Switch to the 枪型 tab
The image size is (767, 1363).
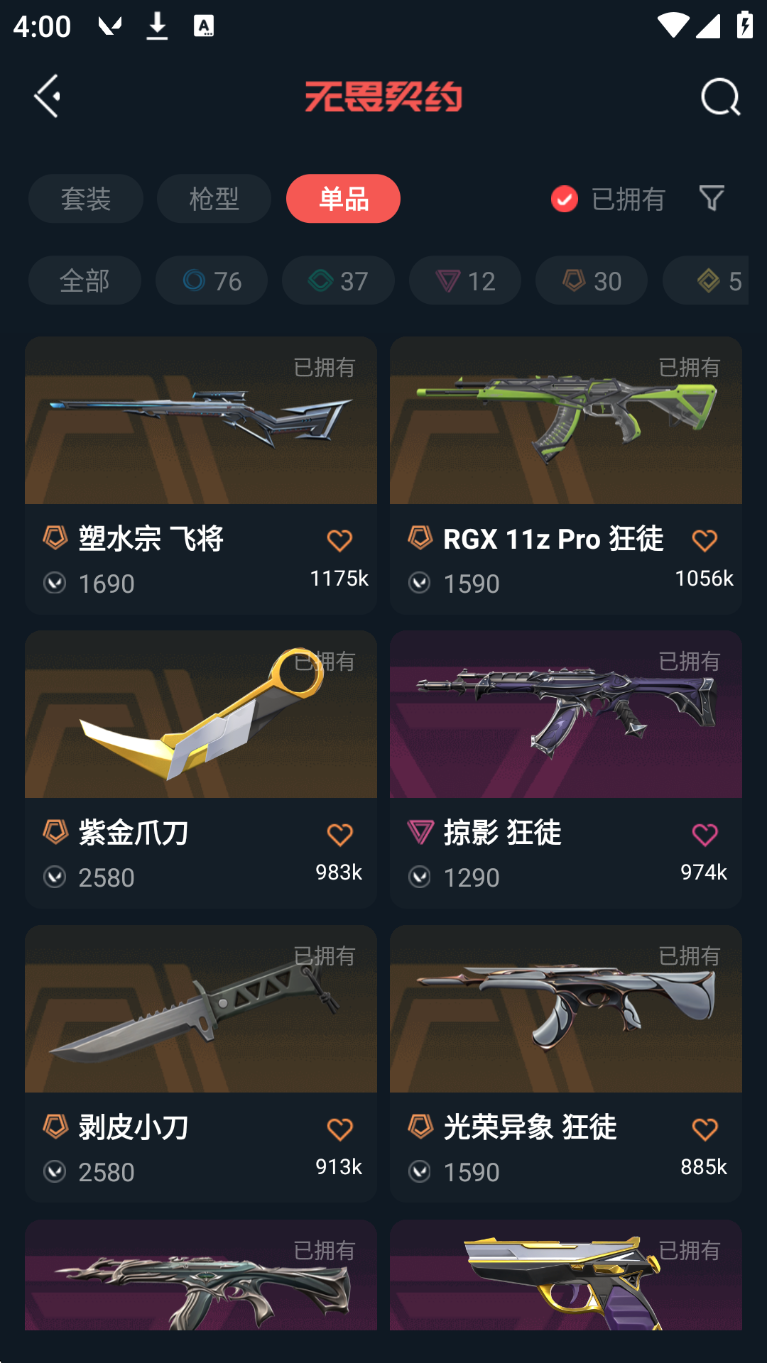coord(214,199)
